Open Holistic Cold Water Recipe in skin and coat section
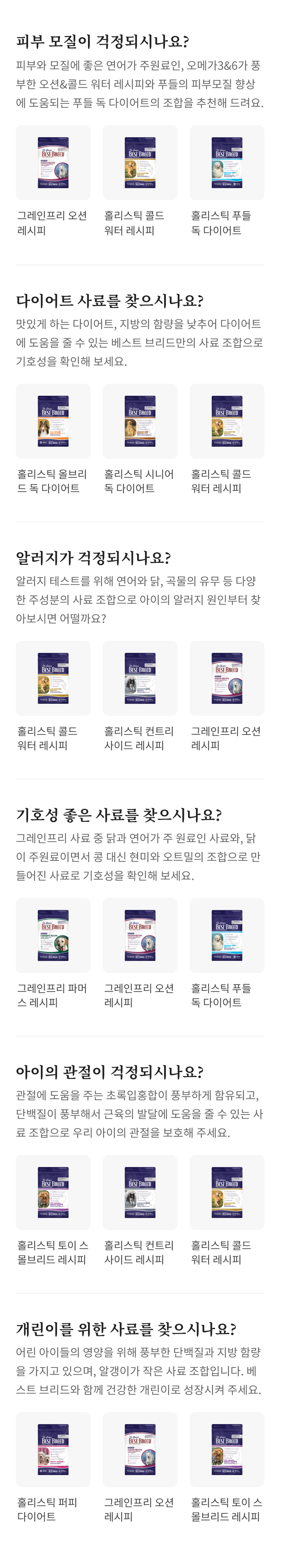 click(x=140, y=163)
